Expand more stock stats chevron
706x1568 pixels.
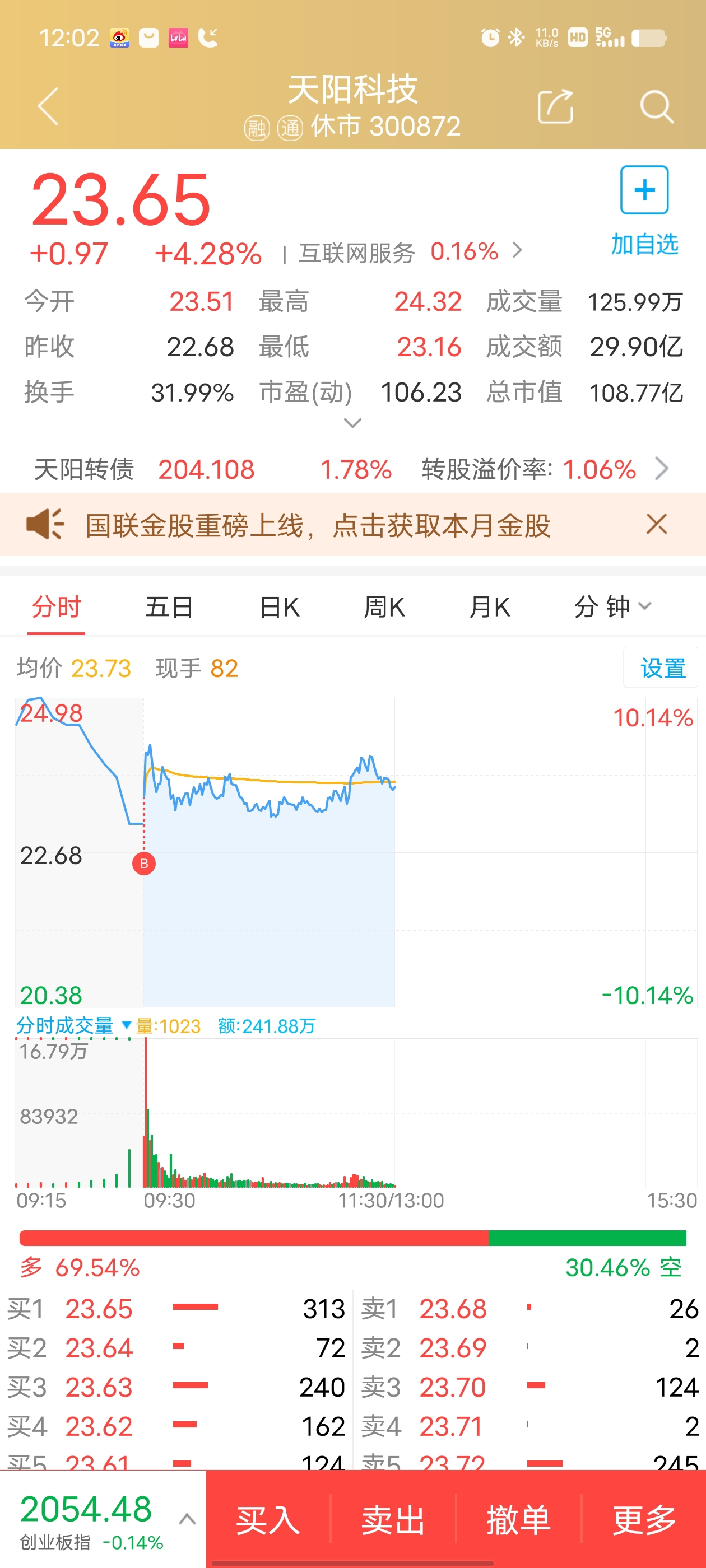[352, 422]
